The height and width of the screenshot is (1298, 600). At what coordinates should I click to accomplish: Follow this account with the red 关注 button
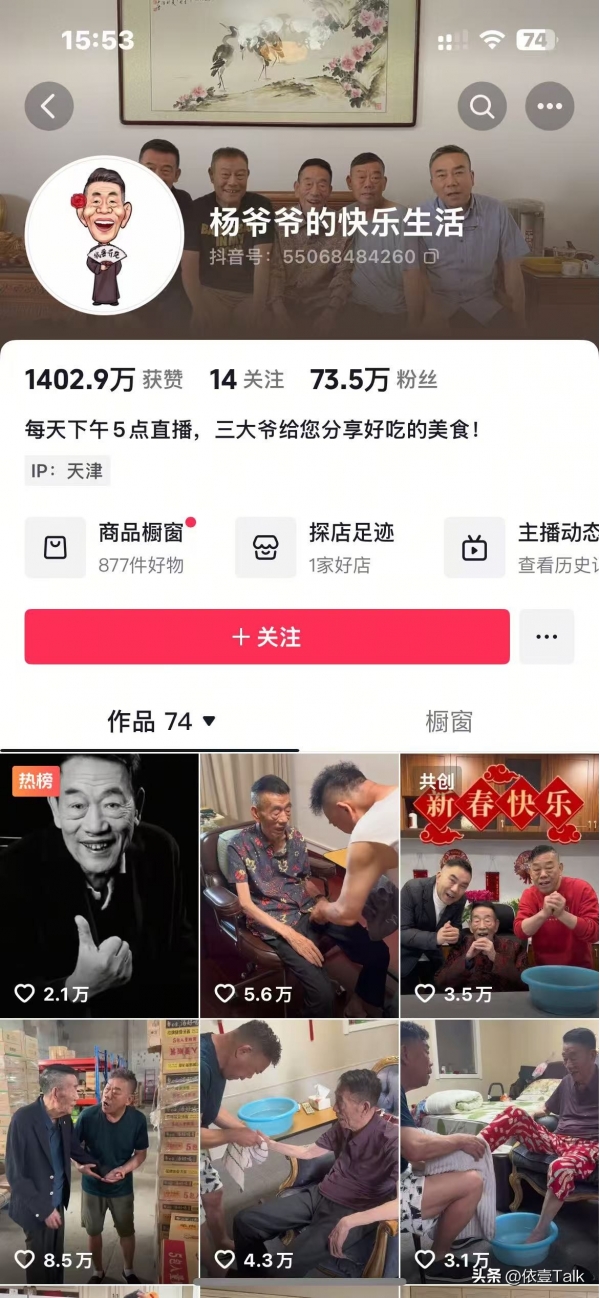(267, 637)
